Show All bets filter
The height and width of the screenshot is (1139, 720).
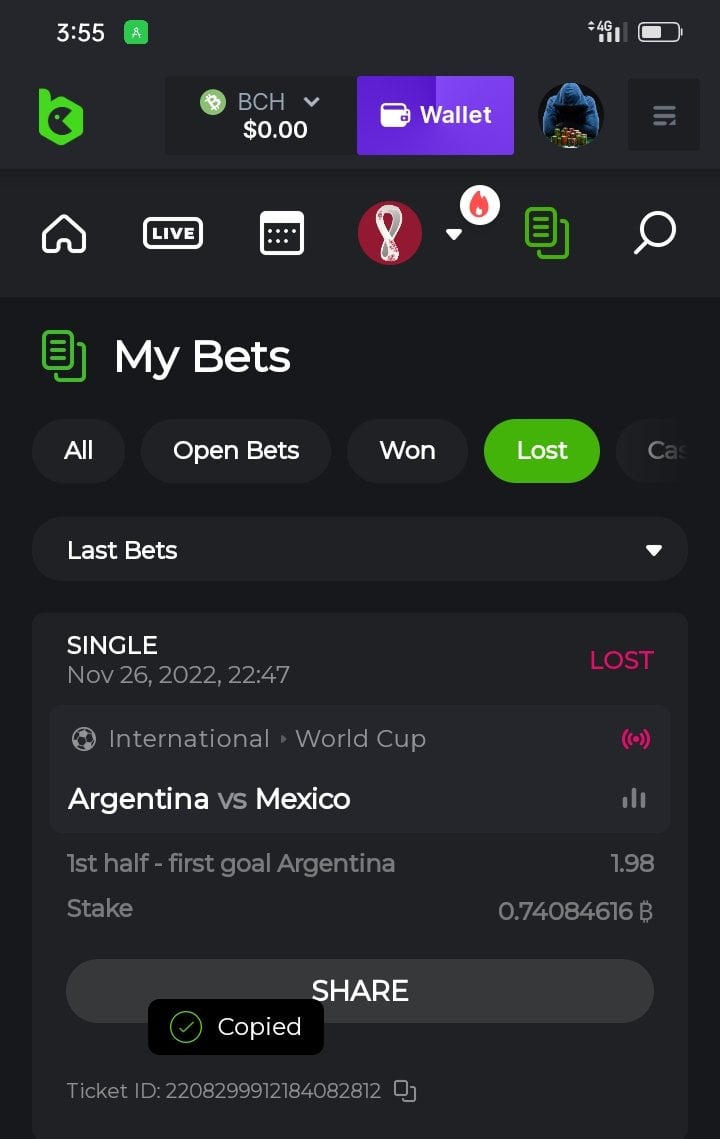click(x=78, y=451)
